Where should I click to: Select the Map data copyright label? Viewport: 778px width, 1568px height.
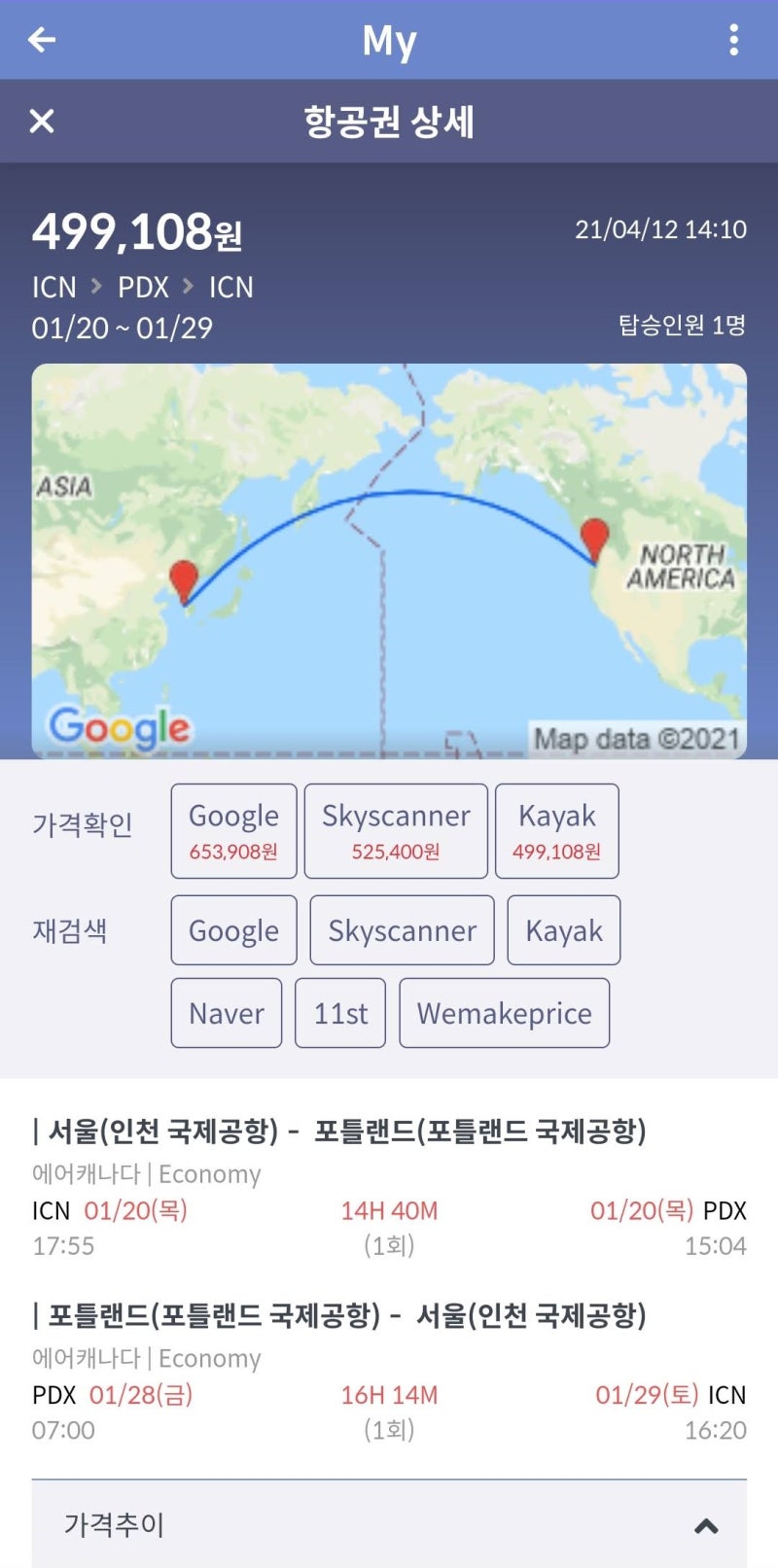point(639,739)
